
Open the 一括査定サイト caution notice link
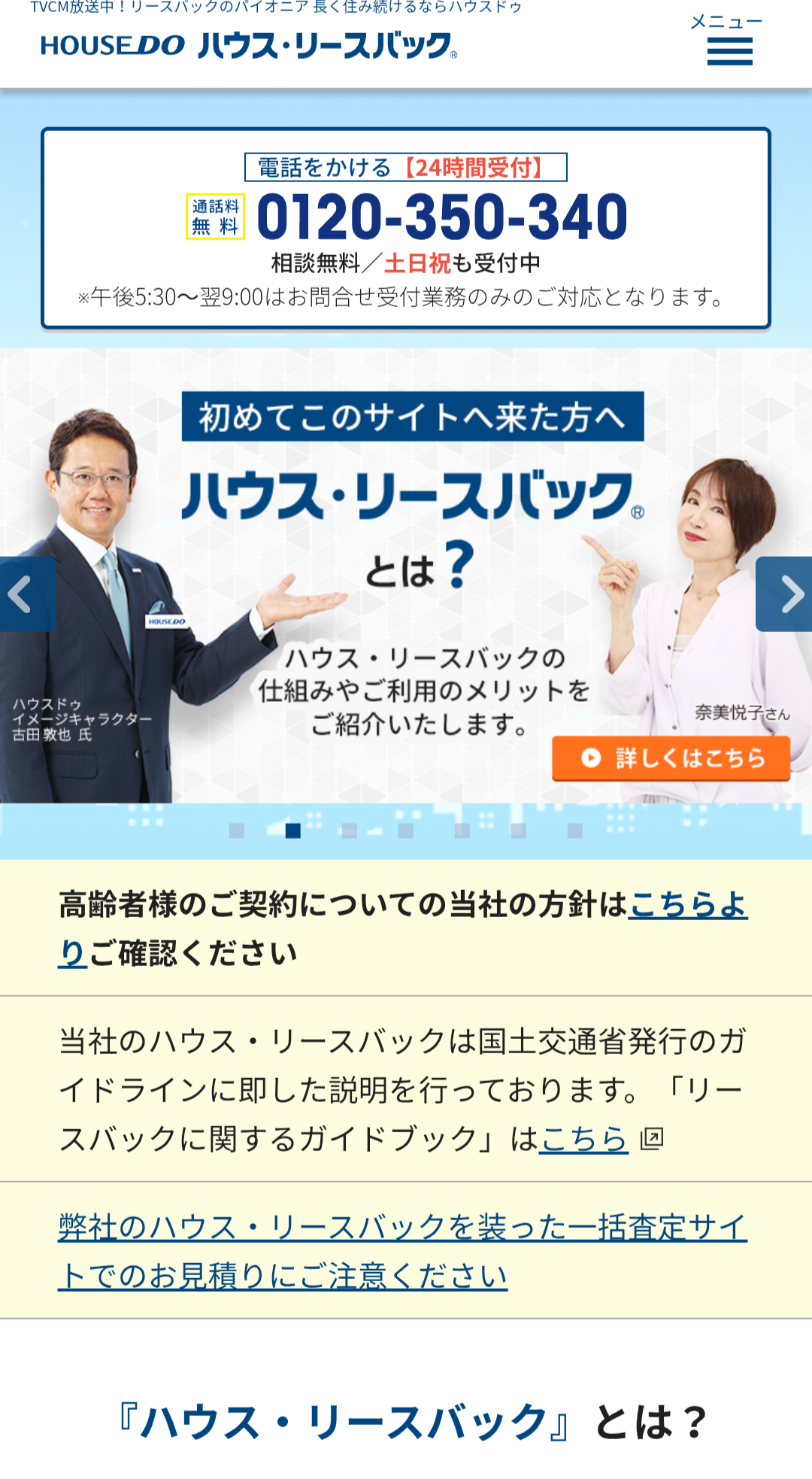[x=403, y=1251]
